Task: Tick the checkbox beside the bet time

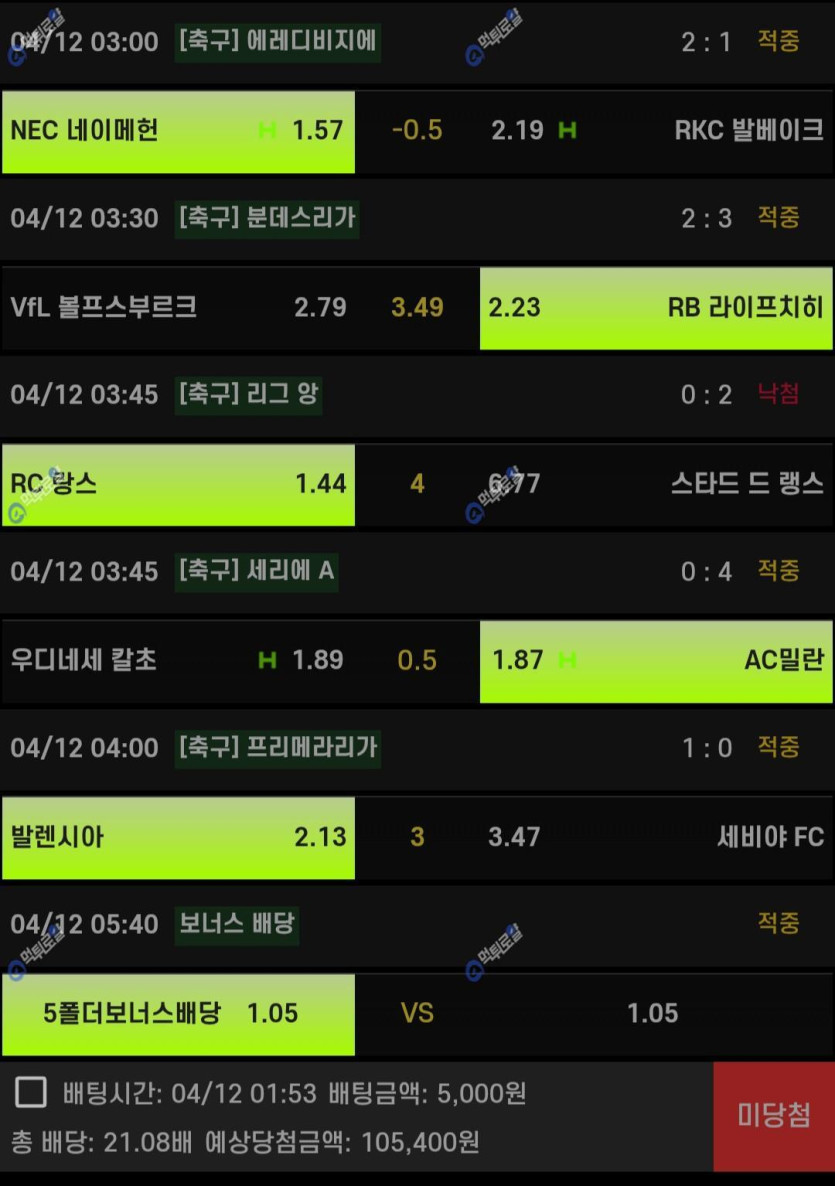Action: tap(31, 1093)
